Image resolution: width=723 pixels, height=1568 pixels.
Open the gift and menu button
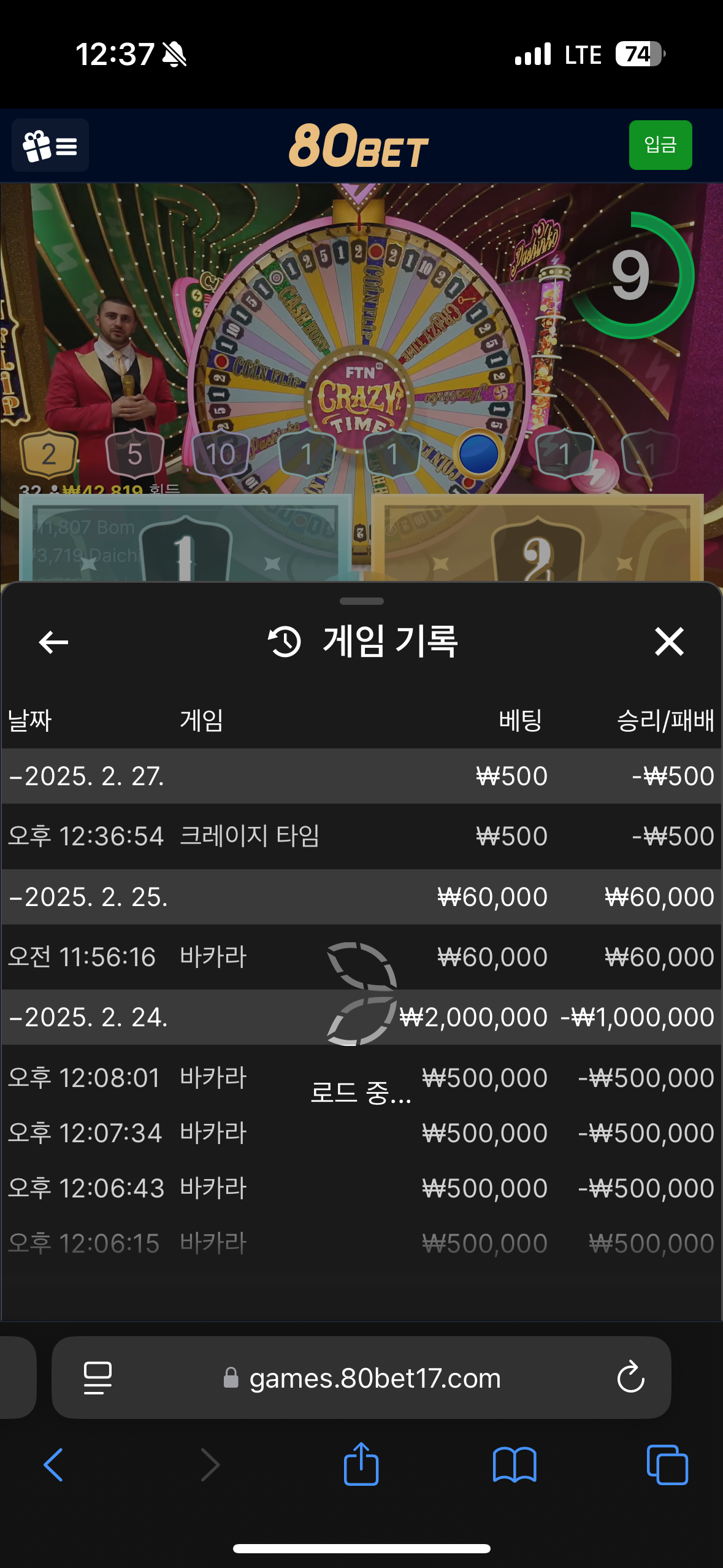pyautogui.click(x=50, y=145)
